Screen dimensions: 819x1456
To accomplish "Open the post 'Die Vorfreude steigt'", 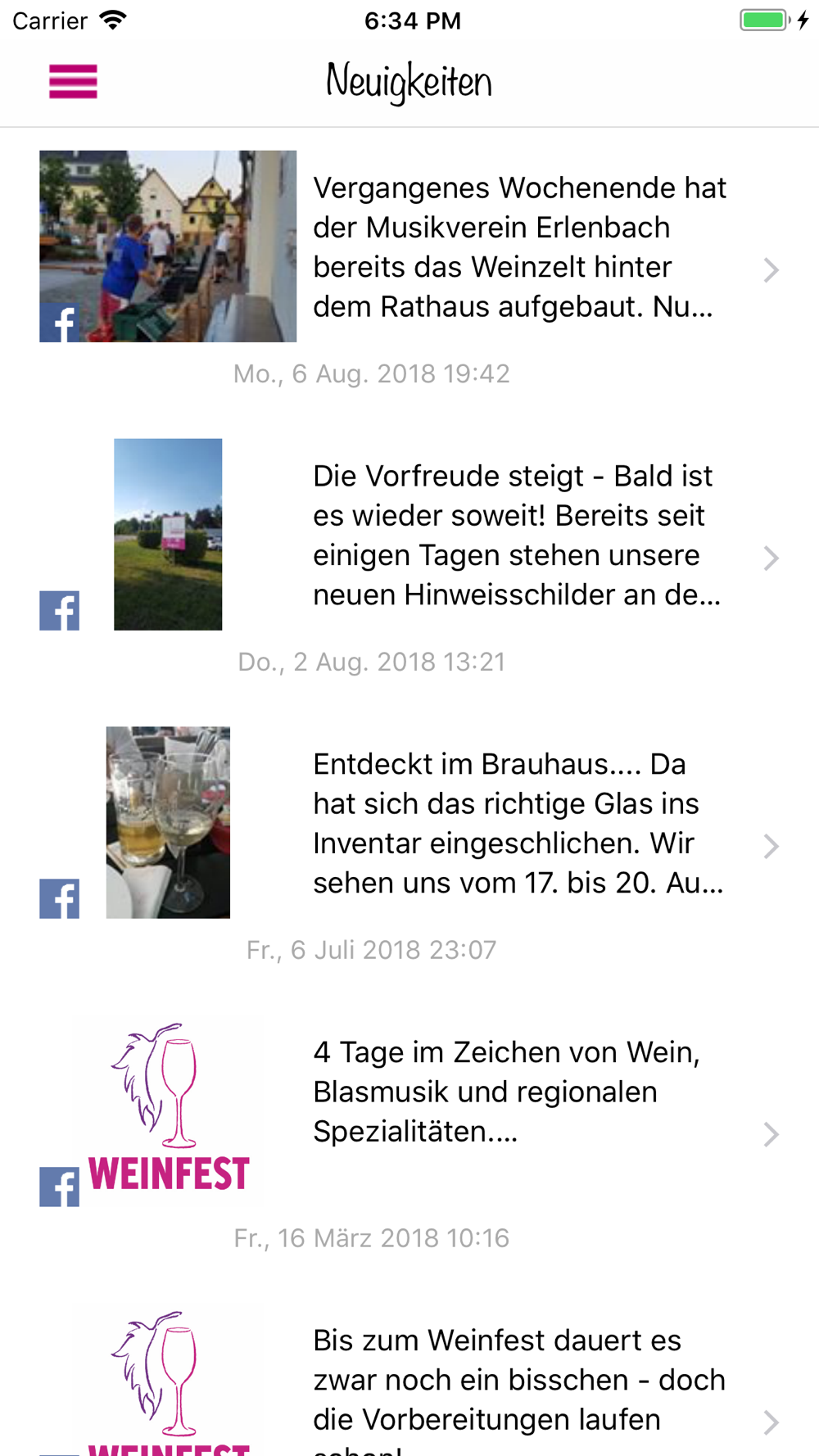I will 409,558.
